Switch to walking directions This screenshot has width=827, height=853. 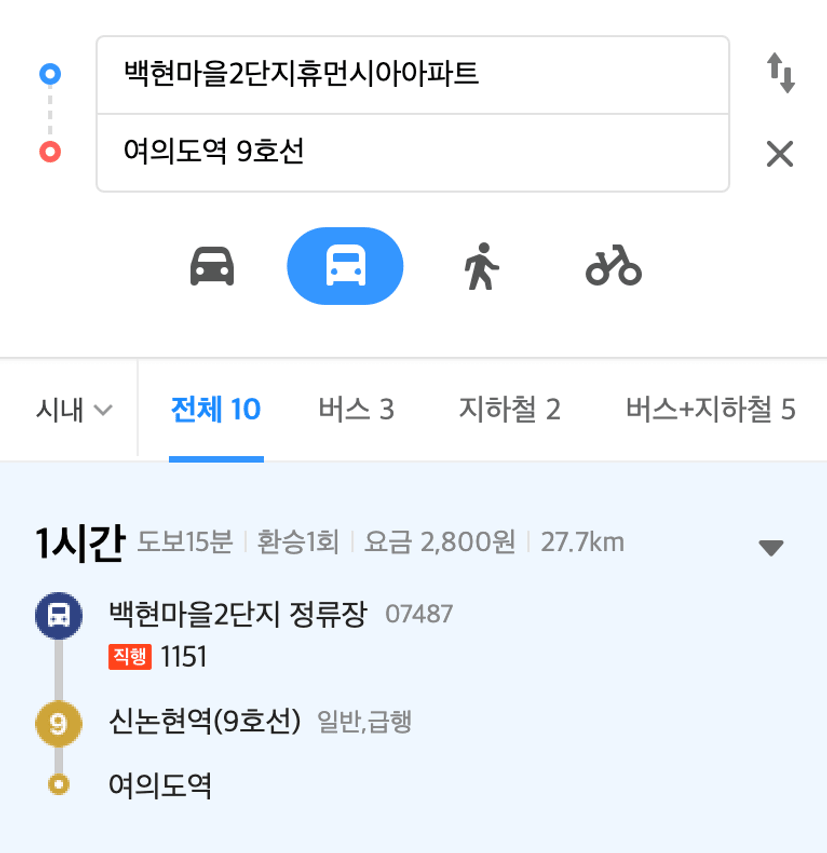481,266
